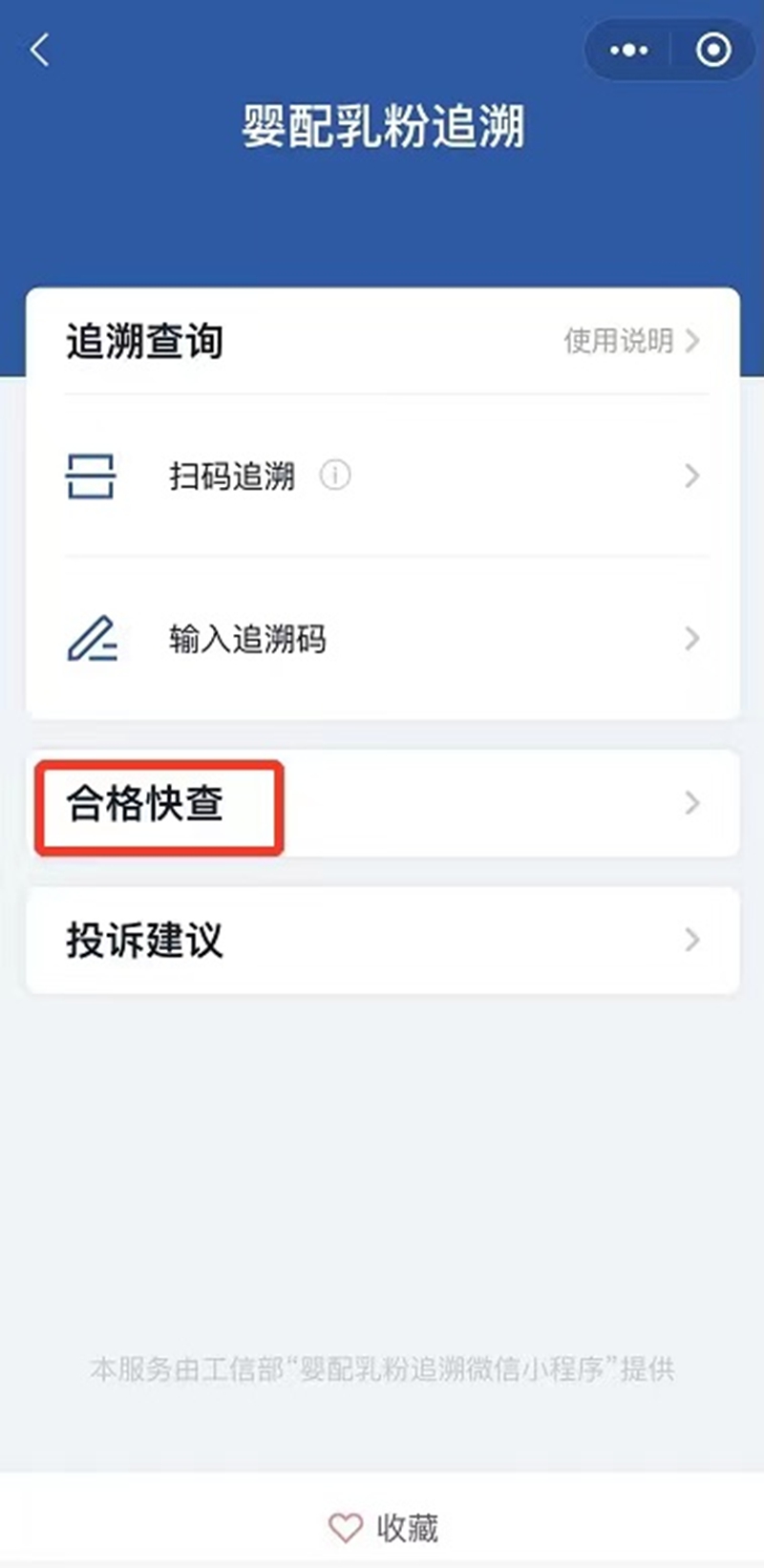Open the mini program three-dot menu
Image resolution: width=764 pixels, height=1568 pixels.
[x=628, y=50]
